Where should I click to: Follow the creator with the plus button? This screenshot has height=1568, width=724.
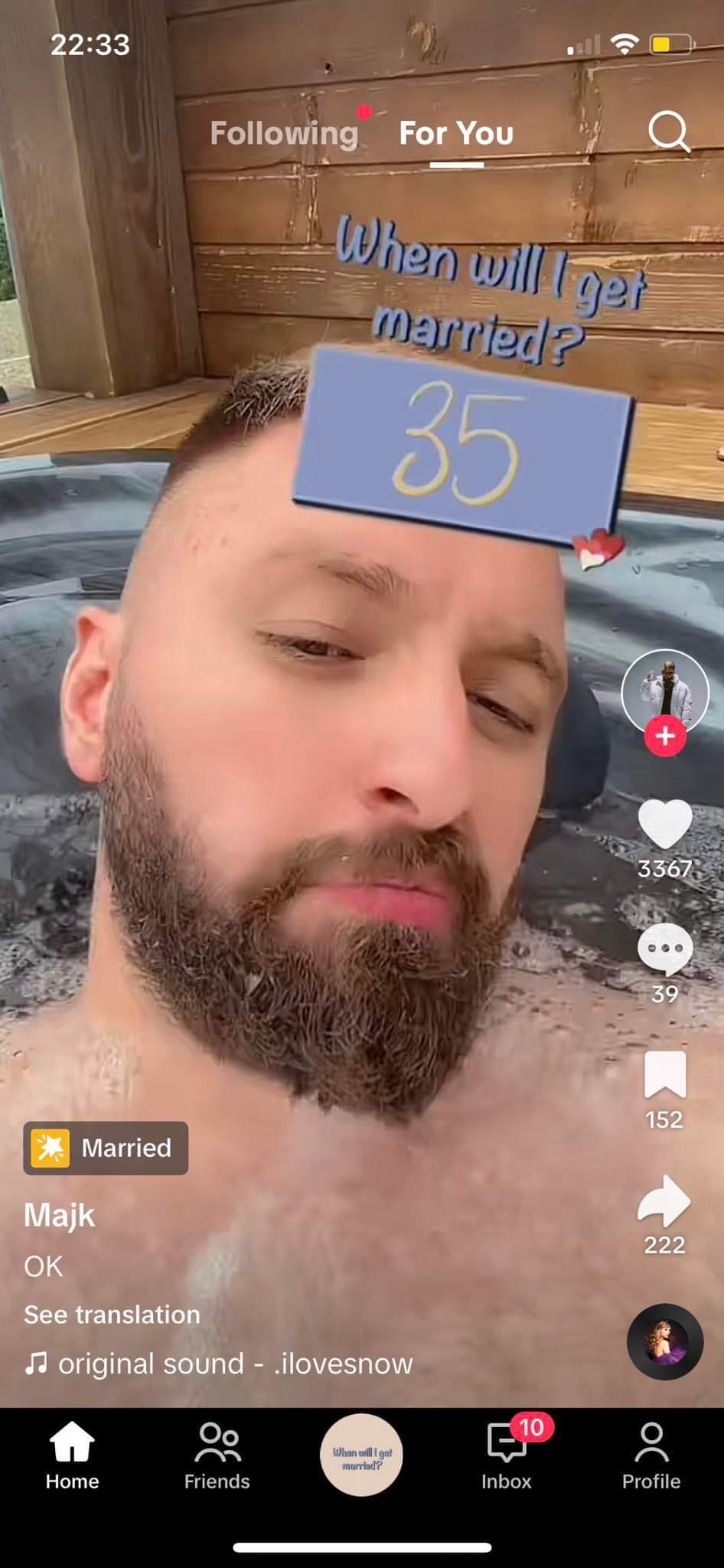coord(664,736)
